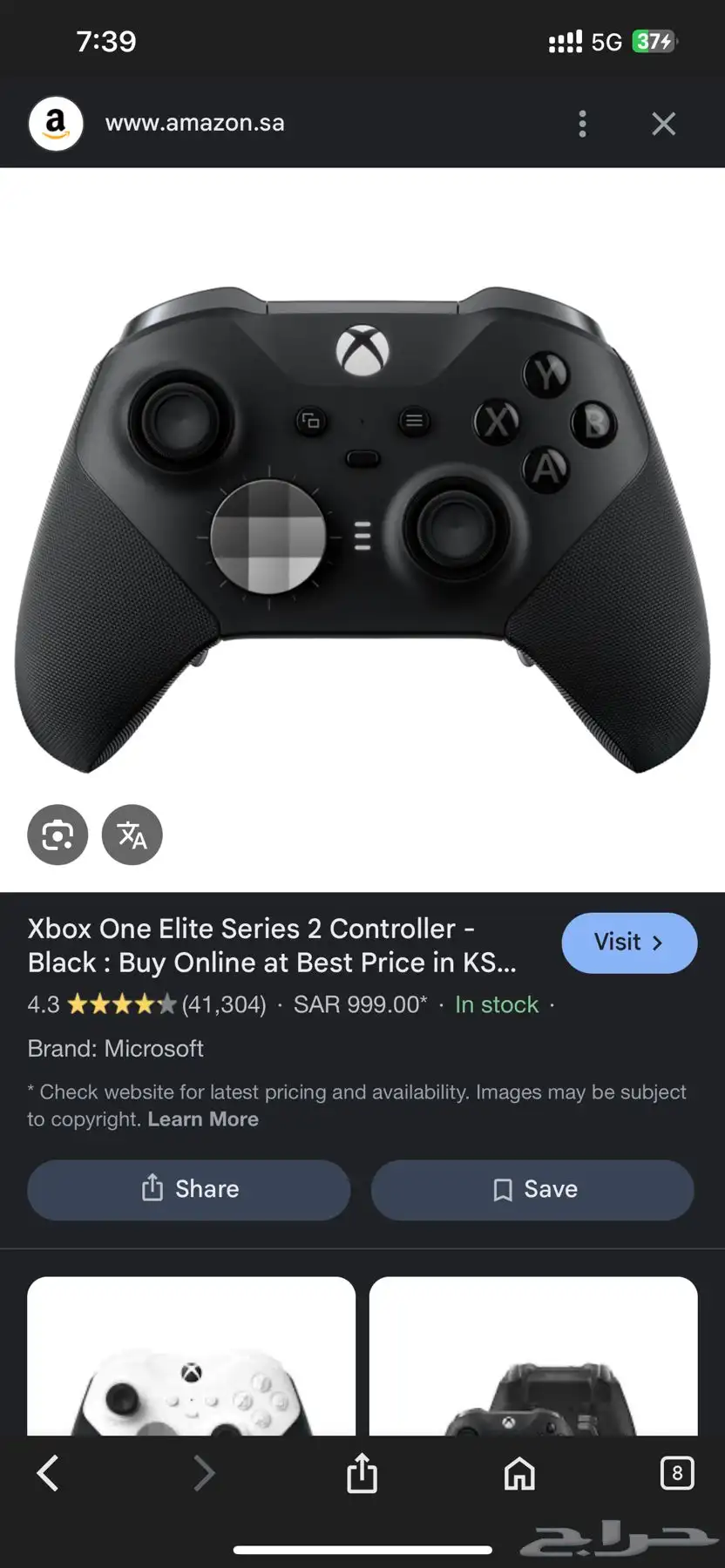Translate text in the image
This screenshot has width=725, height=1568.
tap(132, 835)
